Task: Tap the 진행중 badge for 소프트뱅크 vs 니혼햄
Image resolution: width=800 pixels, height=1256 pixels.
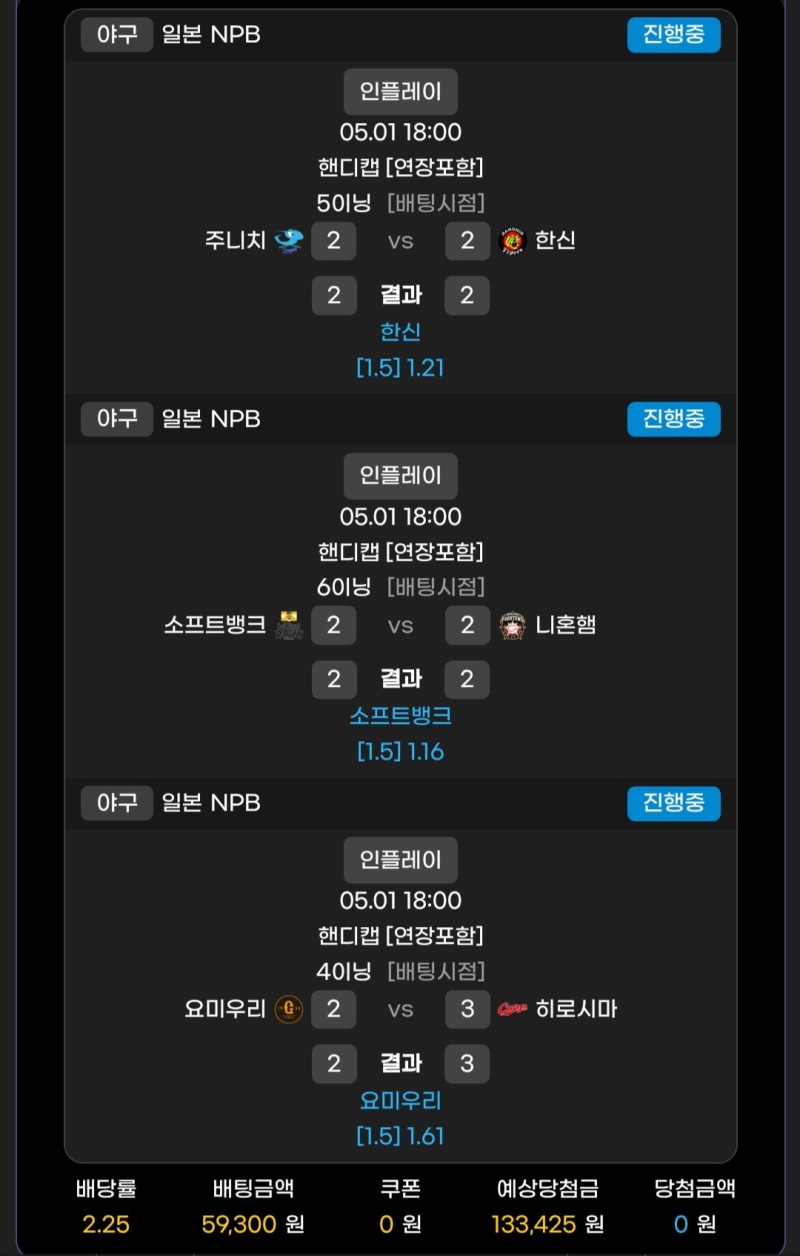Action: click(x=673, y=418)
